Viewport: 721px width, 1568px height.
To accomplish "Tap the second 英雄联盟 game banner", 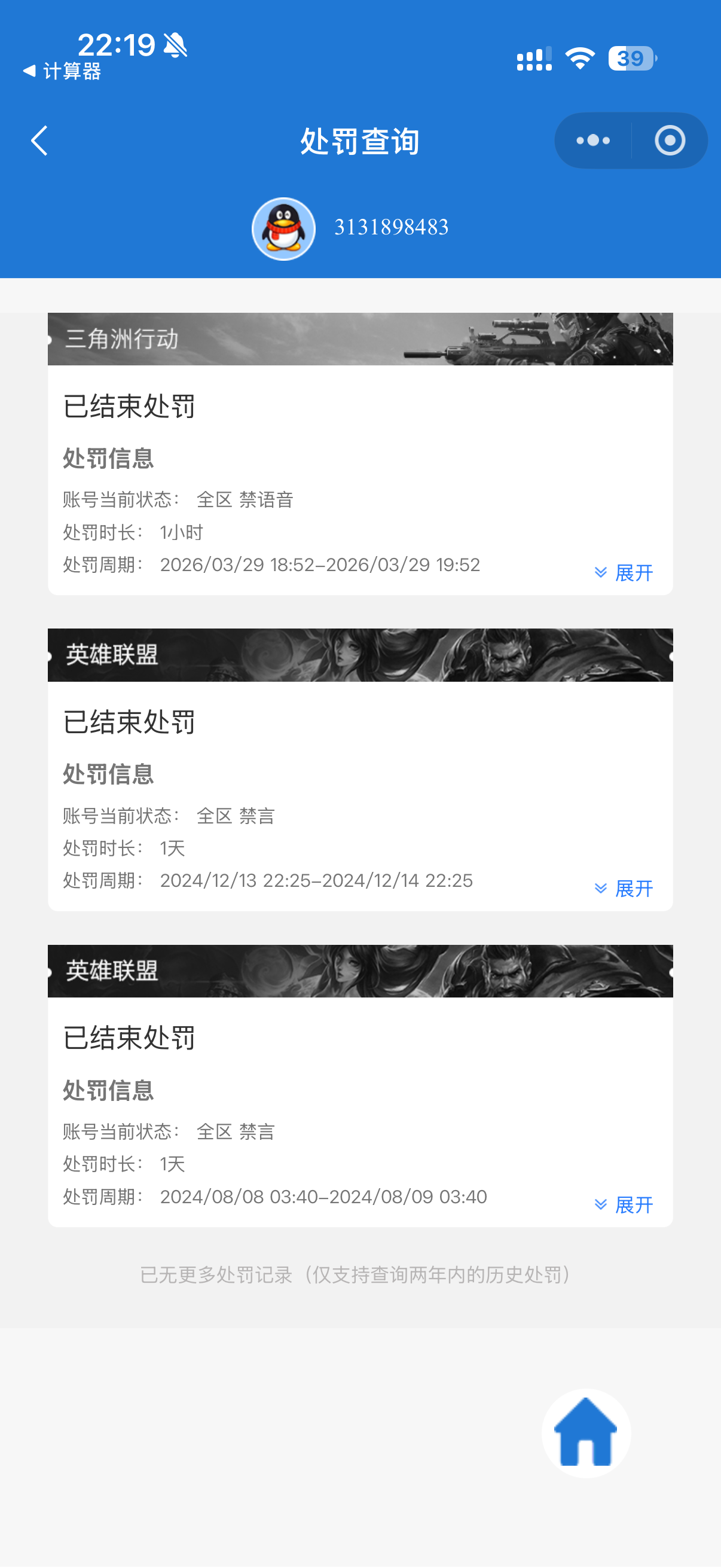I will pos(360,971).
